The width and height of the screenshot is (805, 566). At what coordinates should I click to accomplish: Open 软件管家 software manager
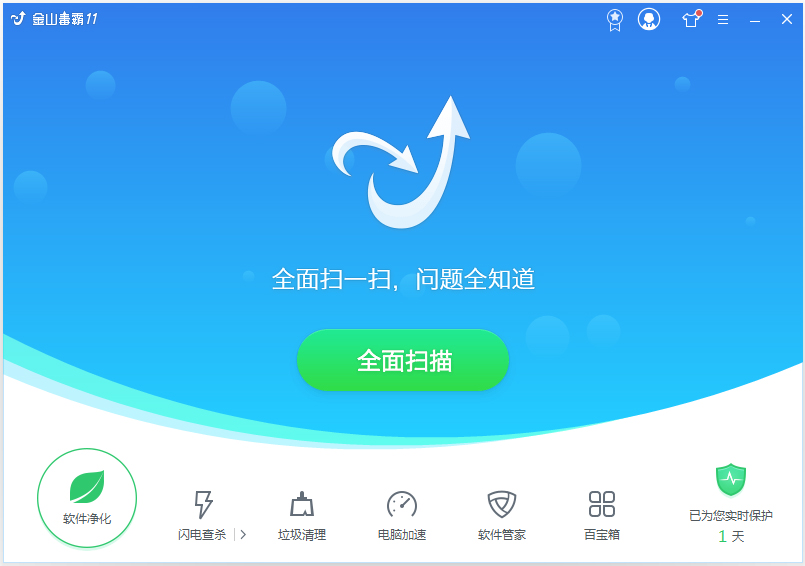[502, 514]
